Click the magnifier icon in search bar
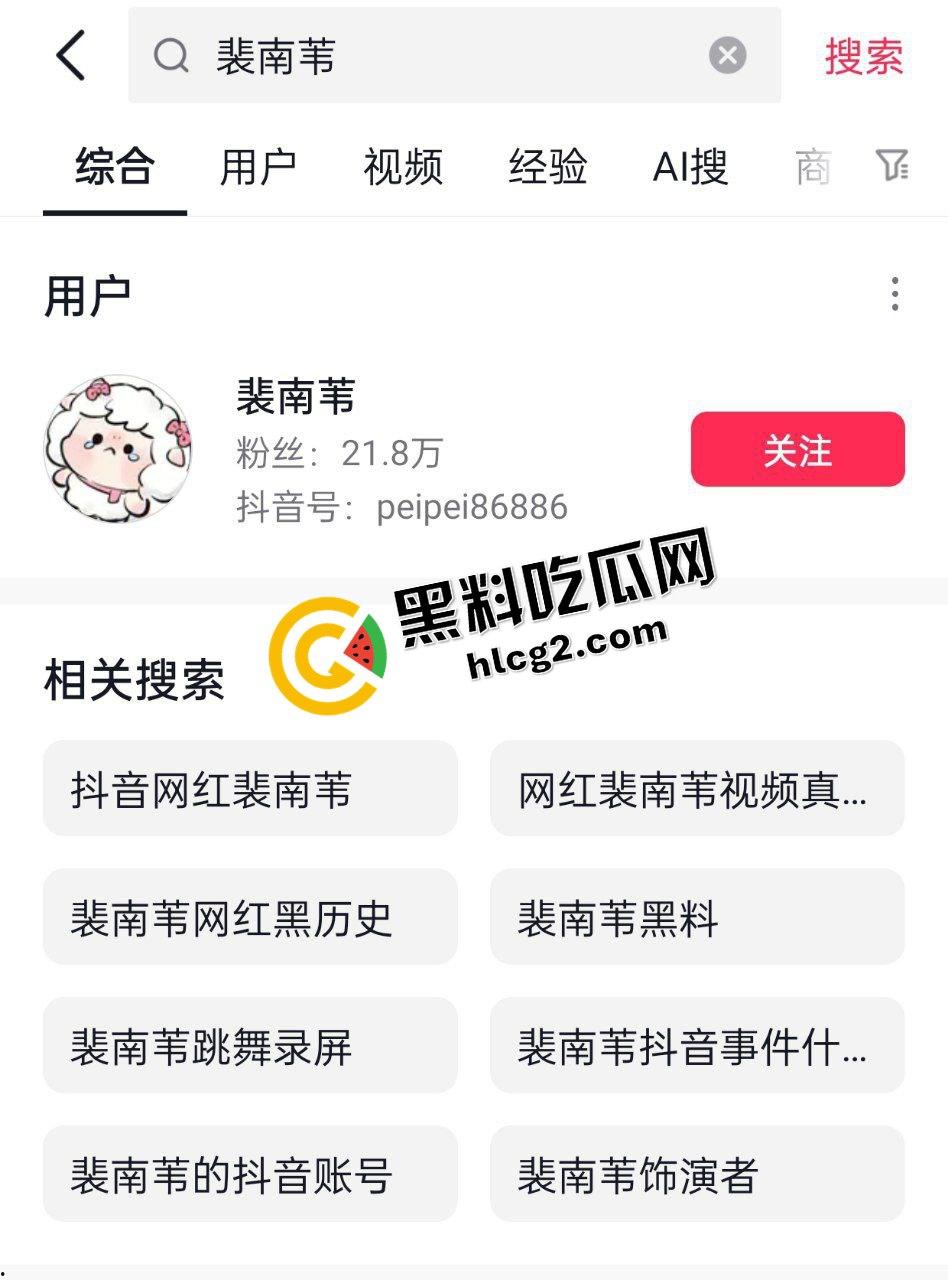This screenshot has width=948, height=1280. point(172,57)
